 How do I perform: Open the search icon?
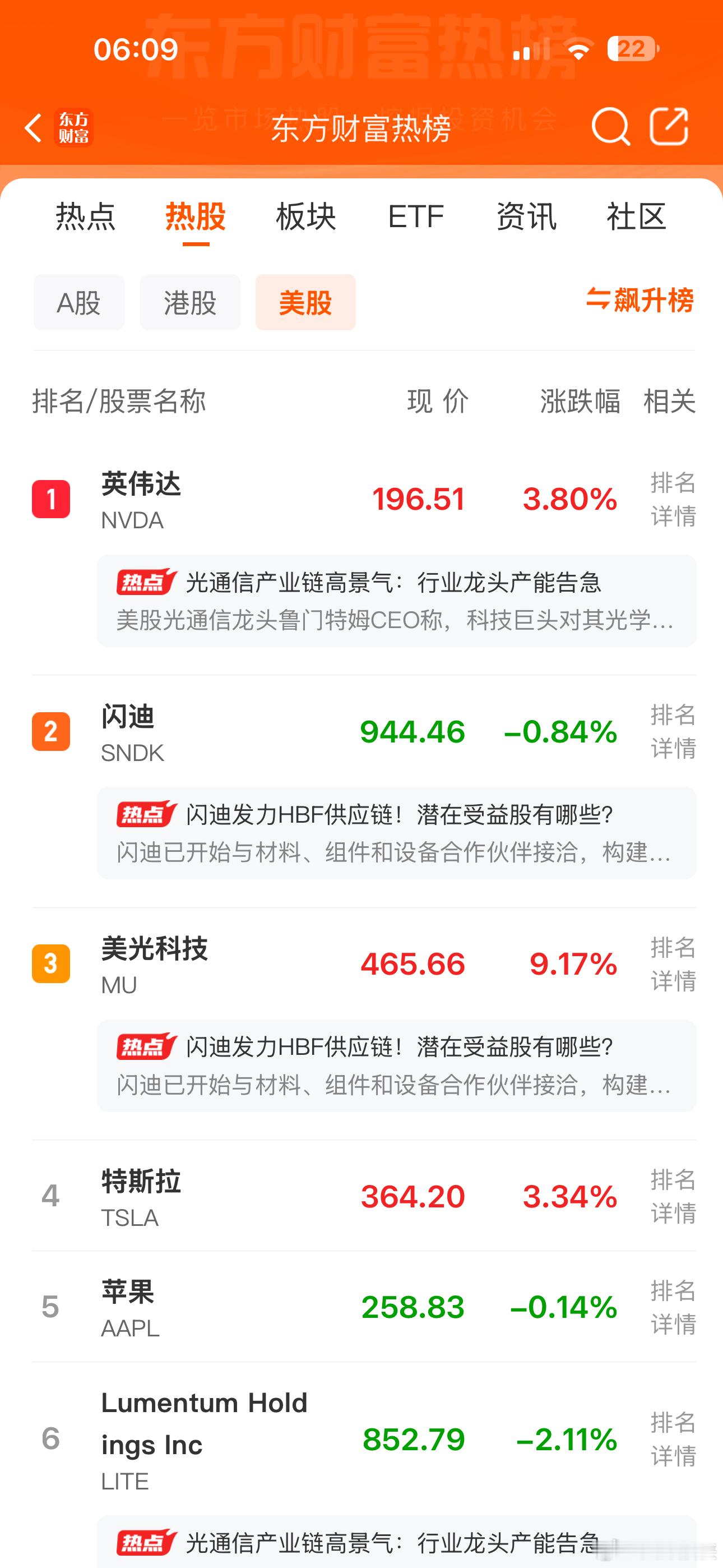[610, 126]
